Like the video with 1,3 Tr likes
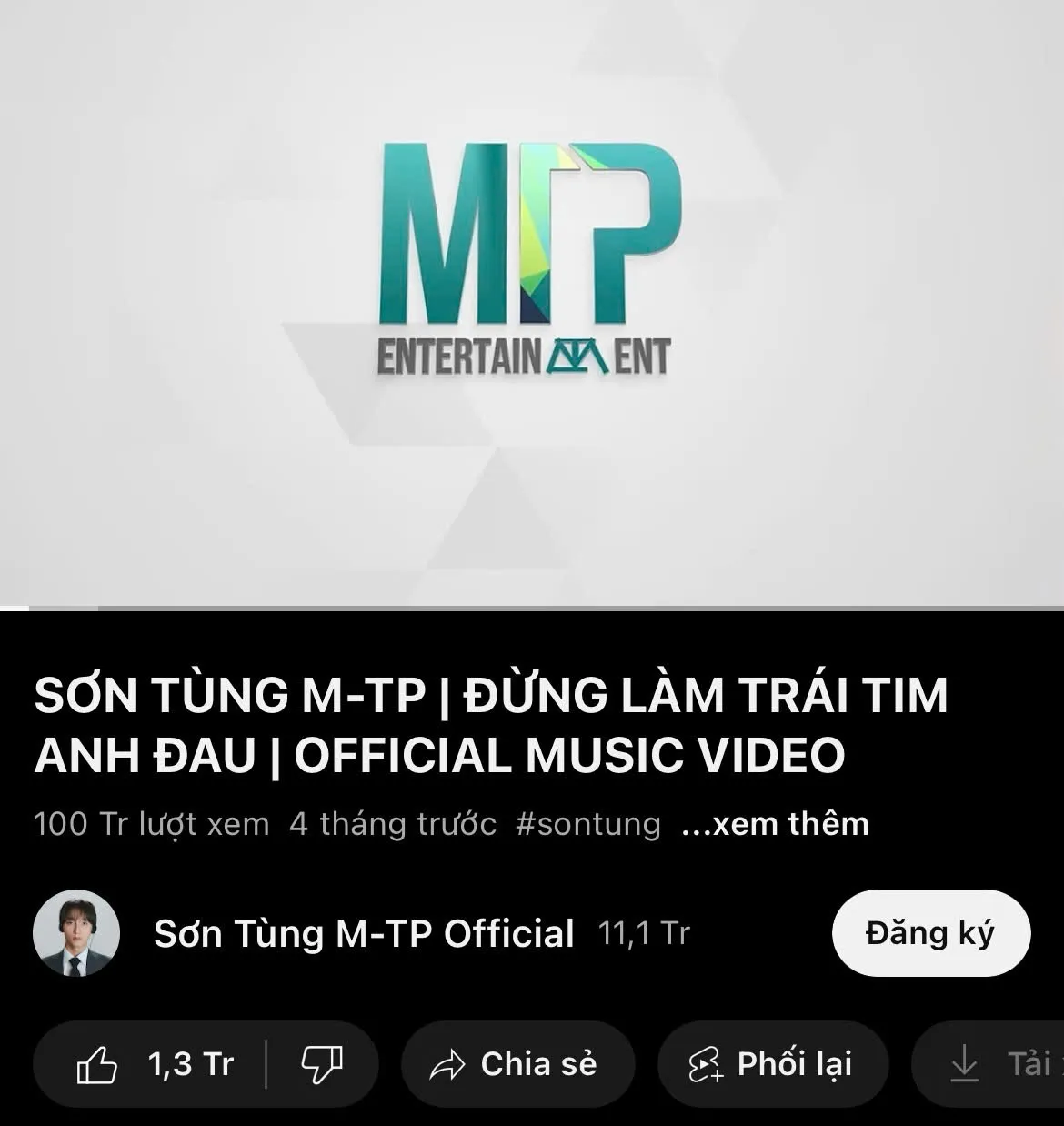Viewport: 1064px width, 1126px height. point(153,1064)
